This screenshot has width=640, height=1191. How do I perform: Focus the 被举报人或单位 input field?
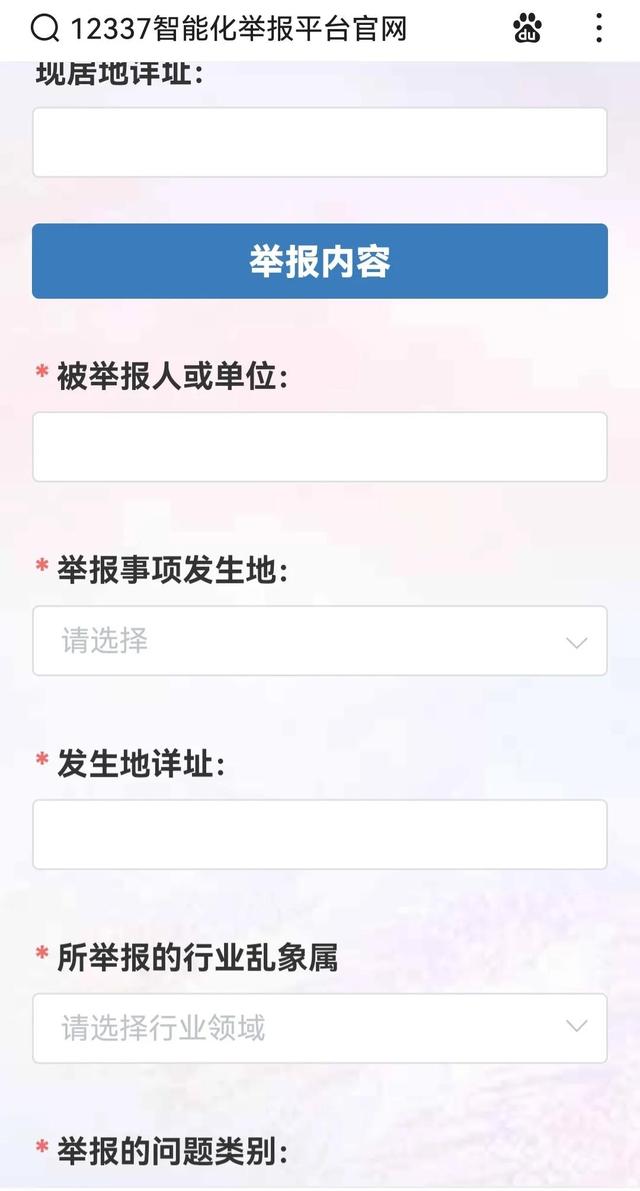320,446
